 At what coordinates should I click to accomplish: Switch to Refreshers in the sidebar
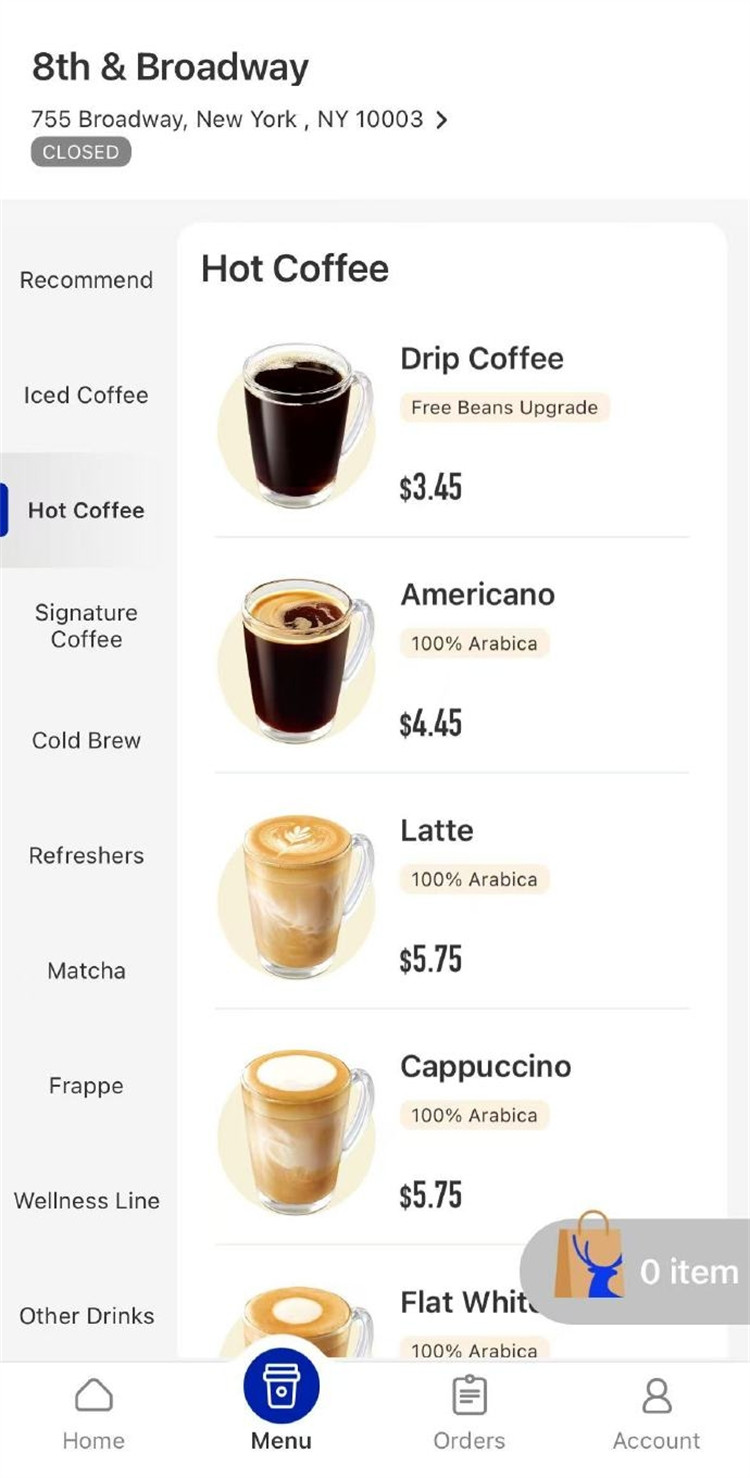tap(87, 856)
